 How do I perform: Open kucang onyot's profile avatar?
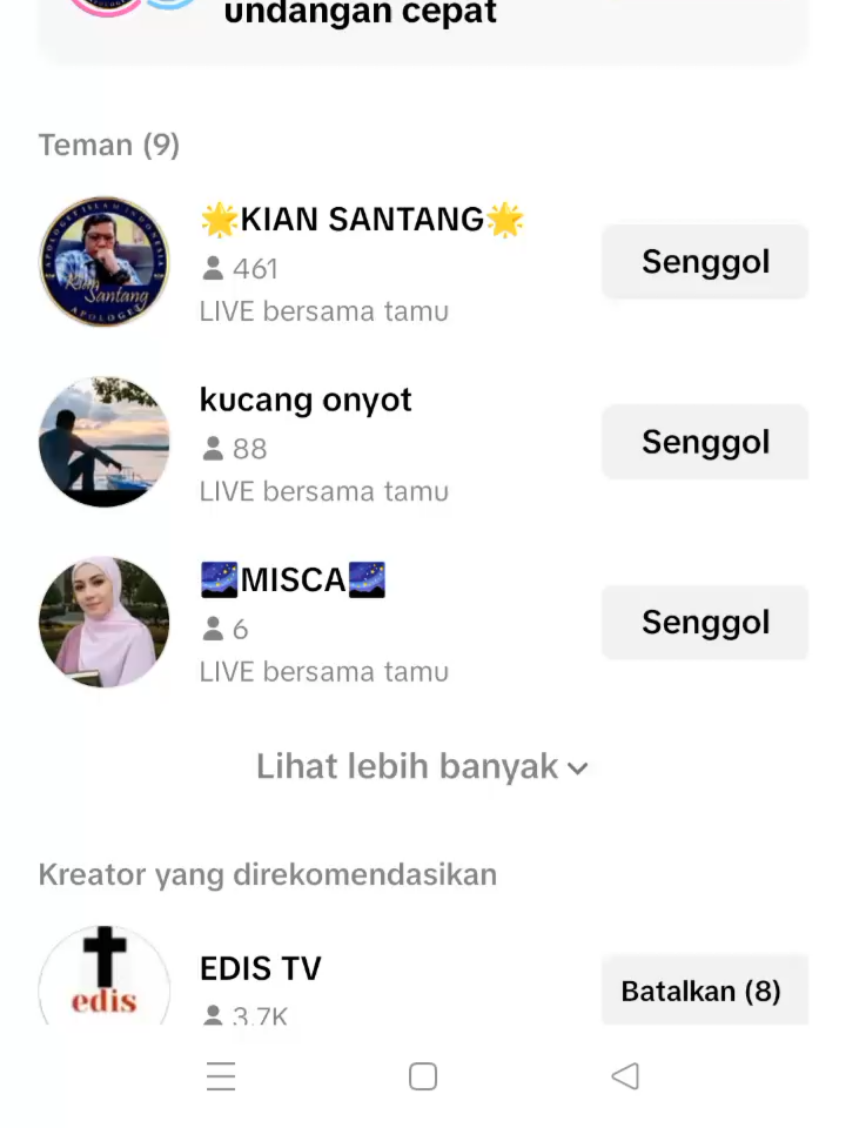point(104,441)
